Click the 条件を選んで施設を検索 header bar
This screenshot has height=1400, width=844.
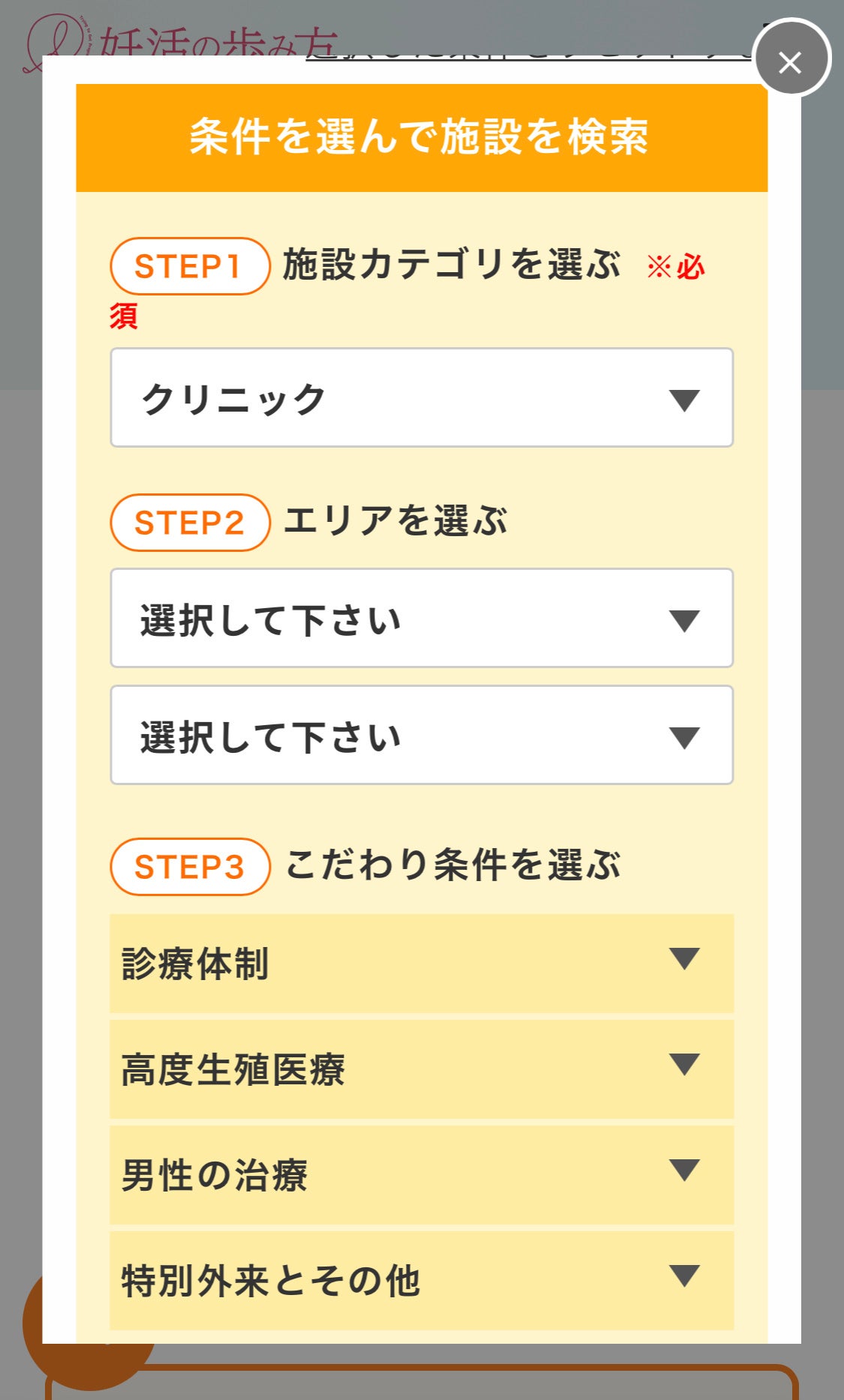(x=422, y=137)
